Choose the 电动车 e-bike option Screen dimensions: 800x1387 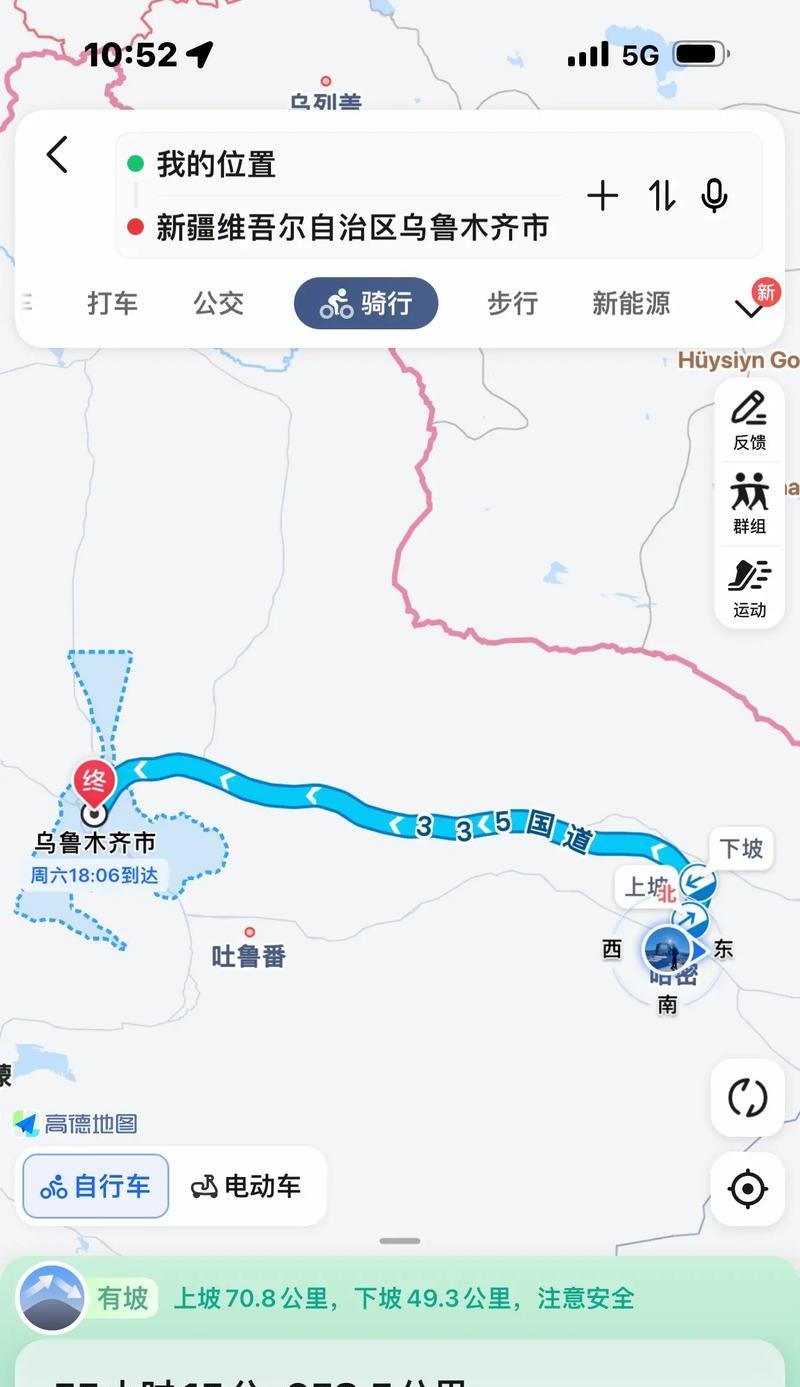246,1187
